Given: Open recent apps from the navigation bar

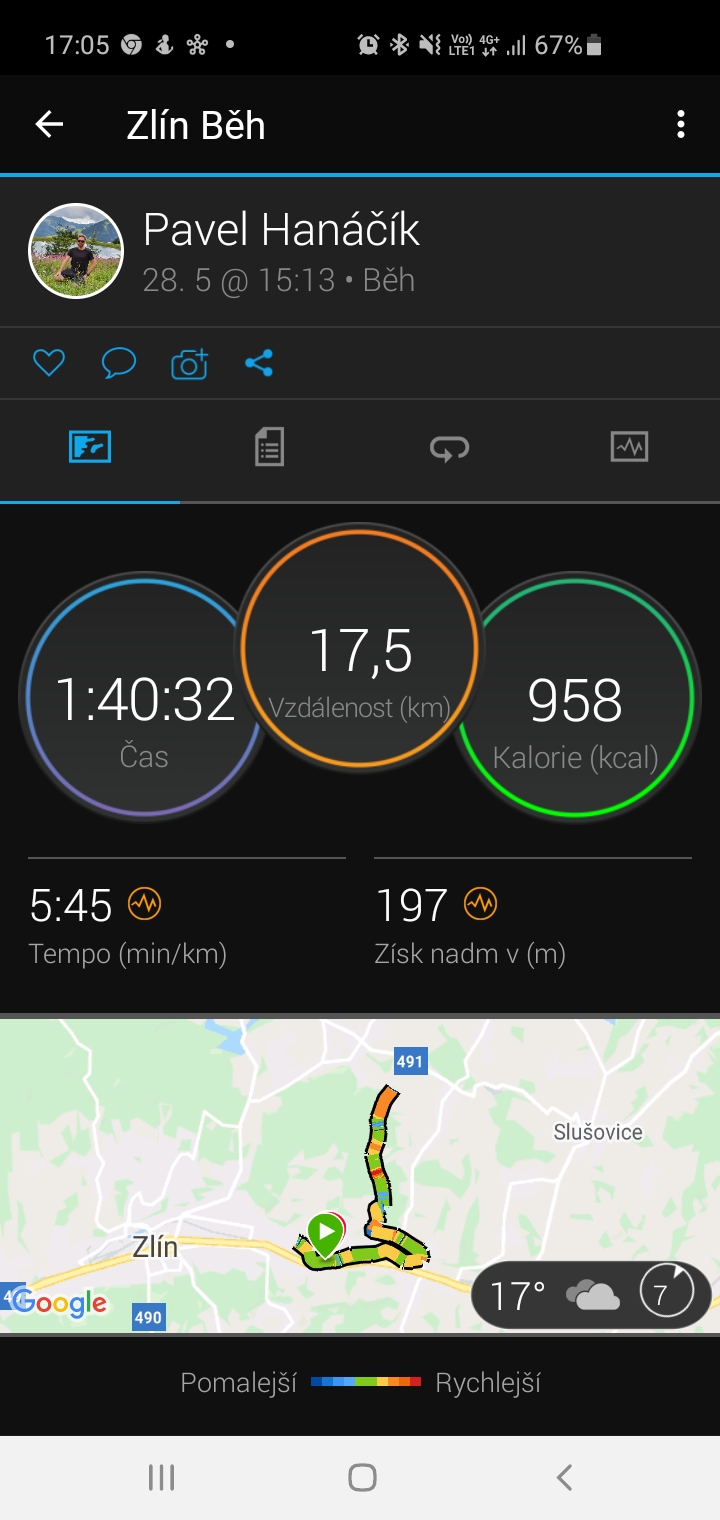Looking at the screenshot, I should (161, 1477).
